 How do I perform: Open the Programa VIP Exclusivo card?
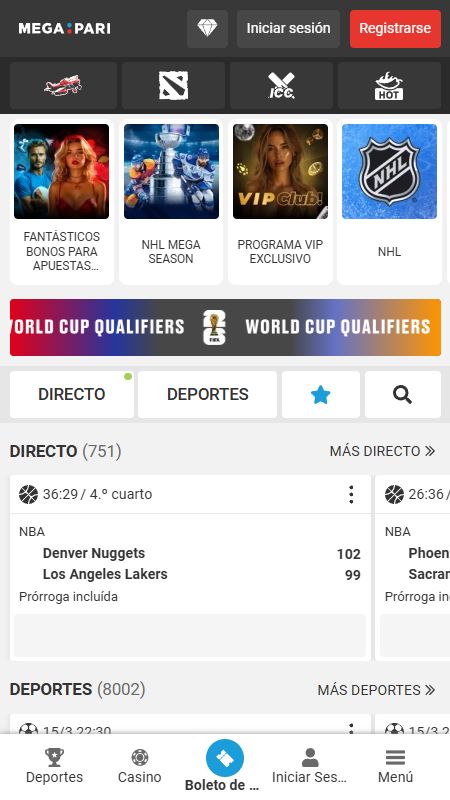pos(280,202)
